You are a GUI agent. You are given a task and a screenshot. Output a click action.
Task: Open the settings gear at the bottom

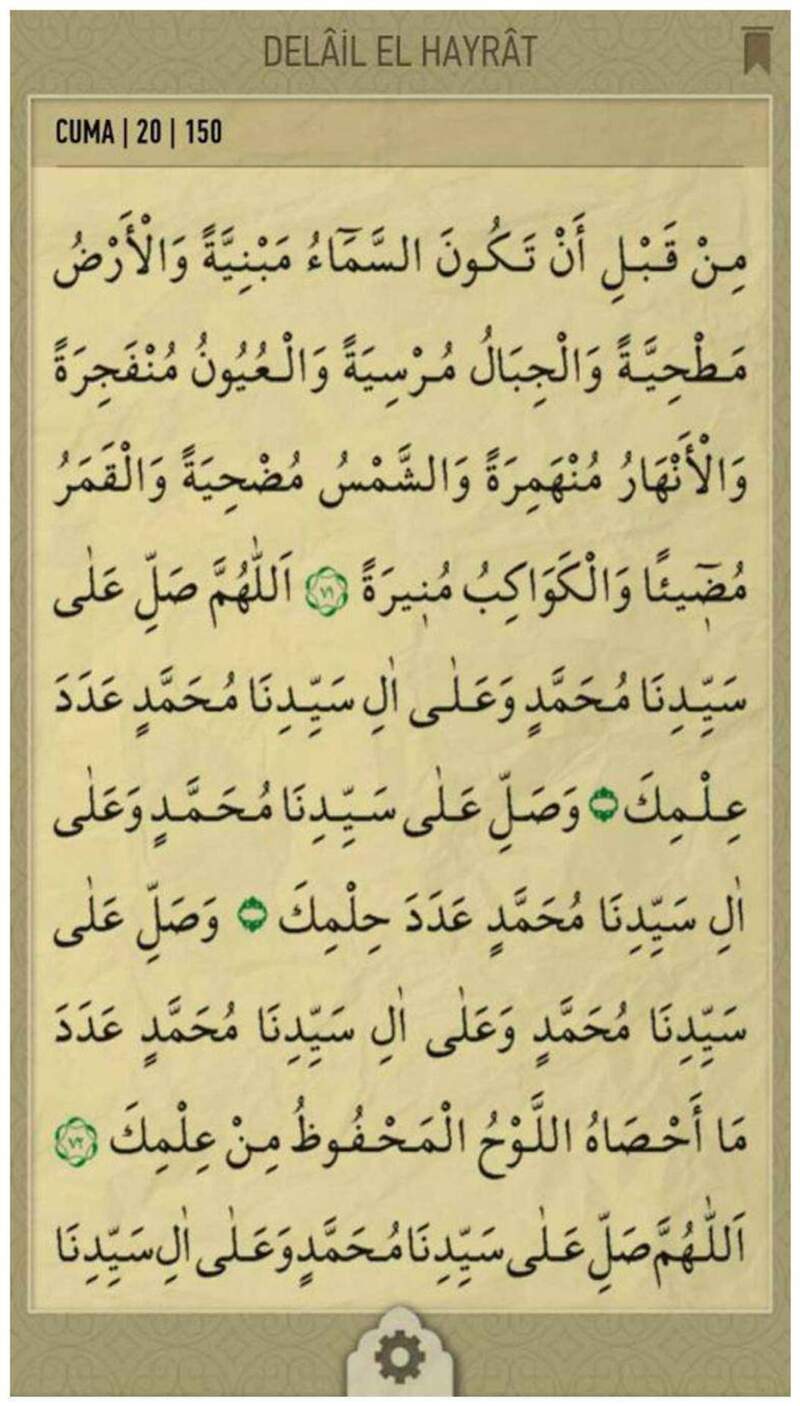399,1360
